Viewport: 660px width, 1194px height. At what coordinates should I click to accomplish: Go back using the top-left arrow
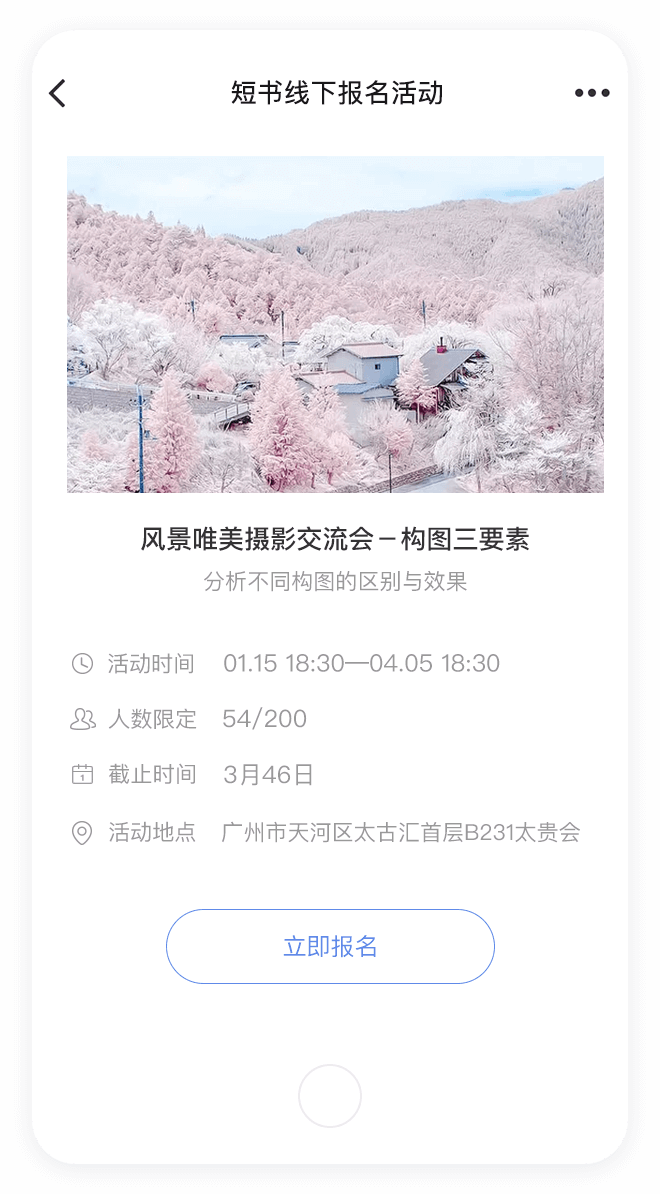point(58,93)
